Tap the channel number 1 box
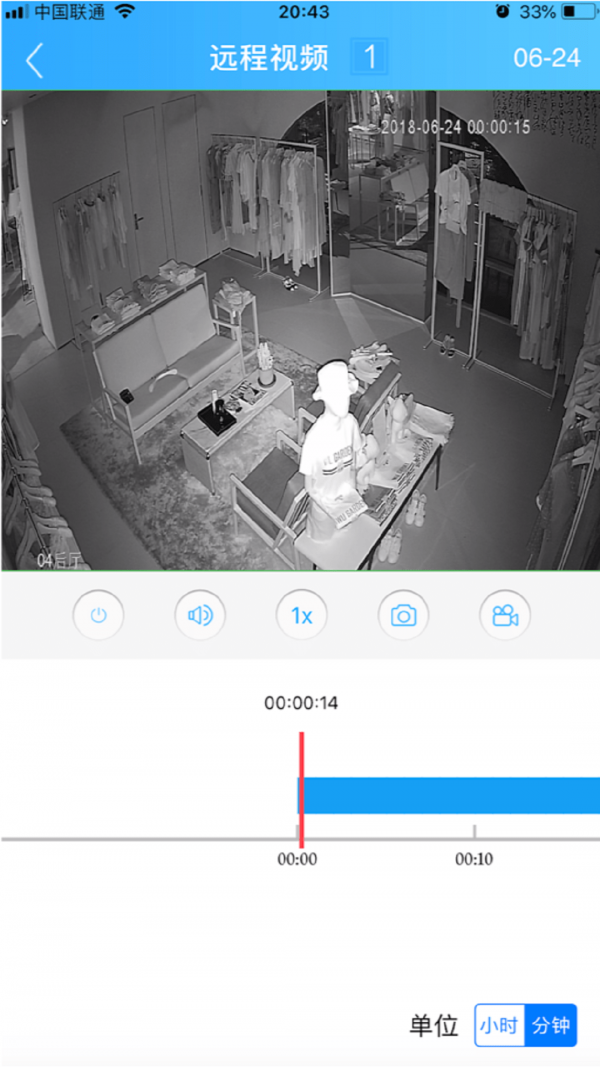Image resolution: width=600 pixels, height=1067 pixels. coord(369,57)
